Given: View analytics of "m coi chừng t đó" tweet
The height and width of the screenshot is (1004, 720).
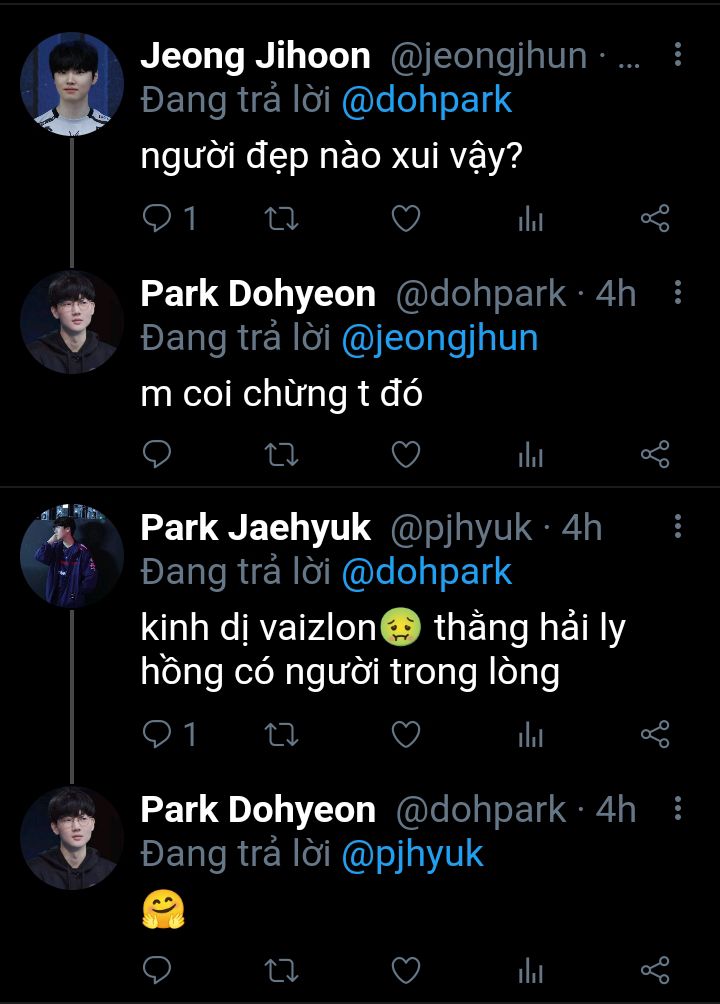Looking at the screenshot, I should 530,456.
